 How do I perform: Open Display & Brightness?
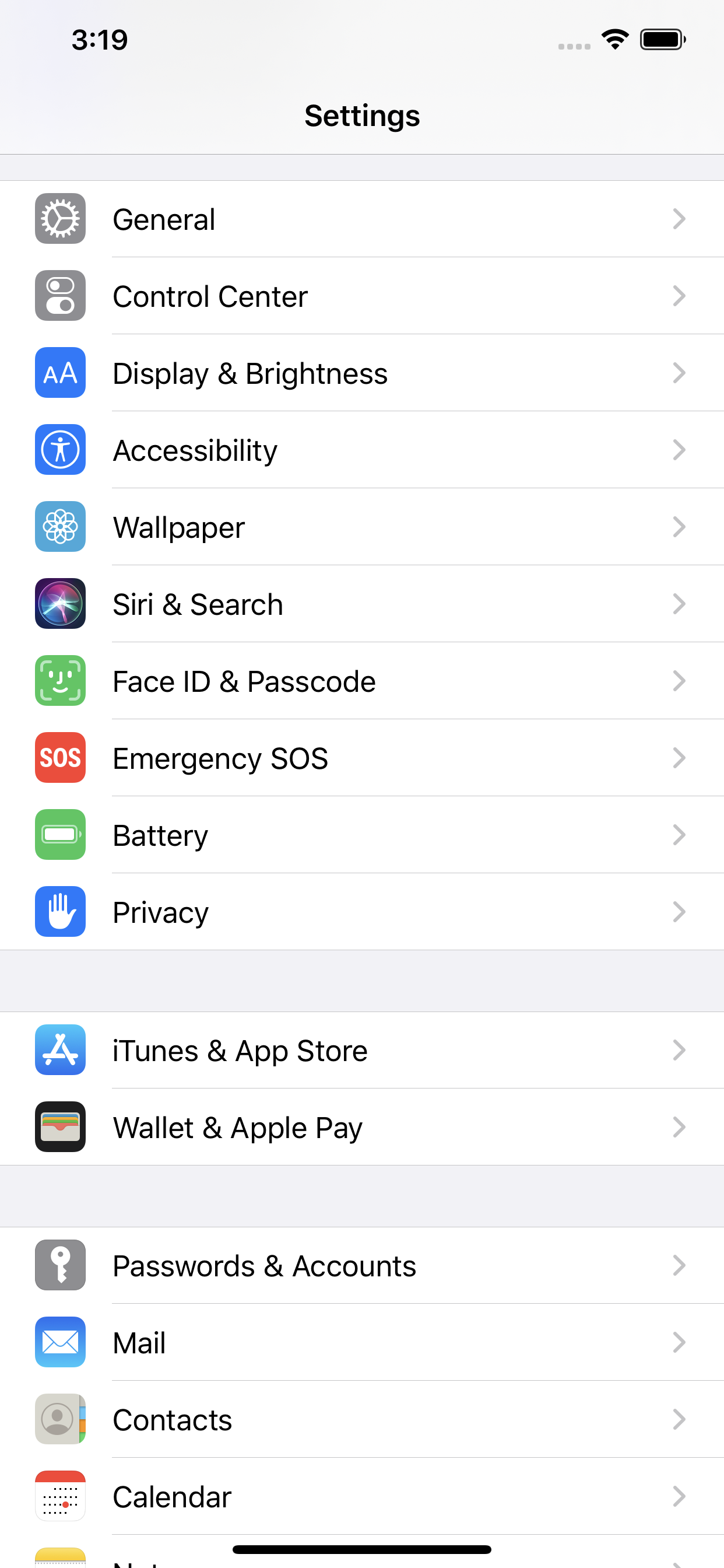(x=361, y=373)
